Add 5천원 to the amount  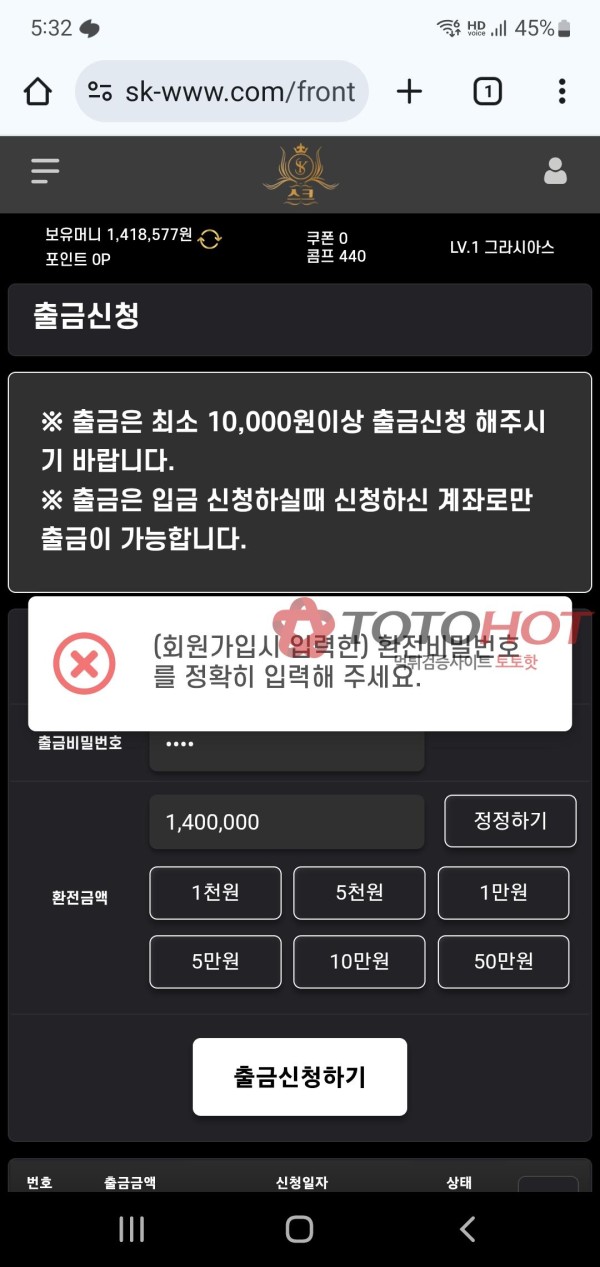359,892
